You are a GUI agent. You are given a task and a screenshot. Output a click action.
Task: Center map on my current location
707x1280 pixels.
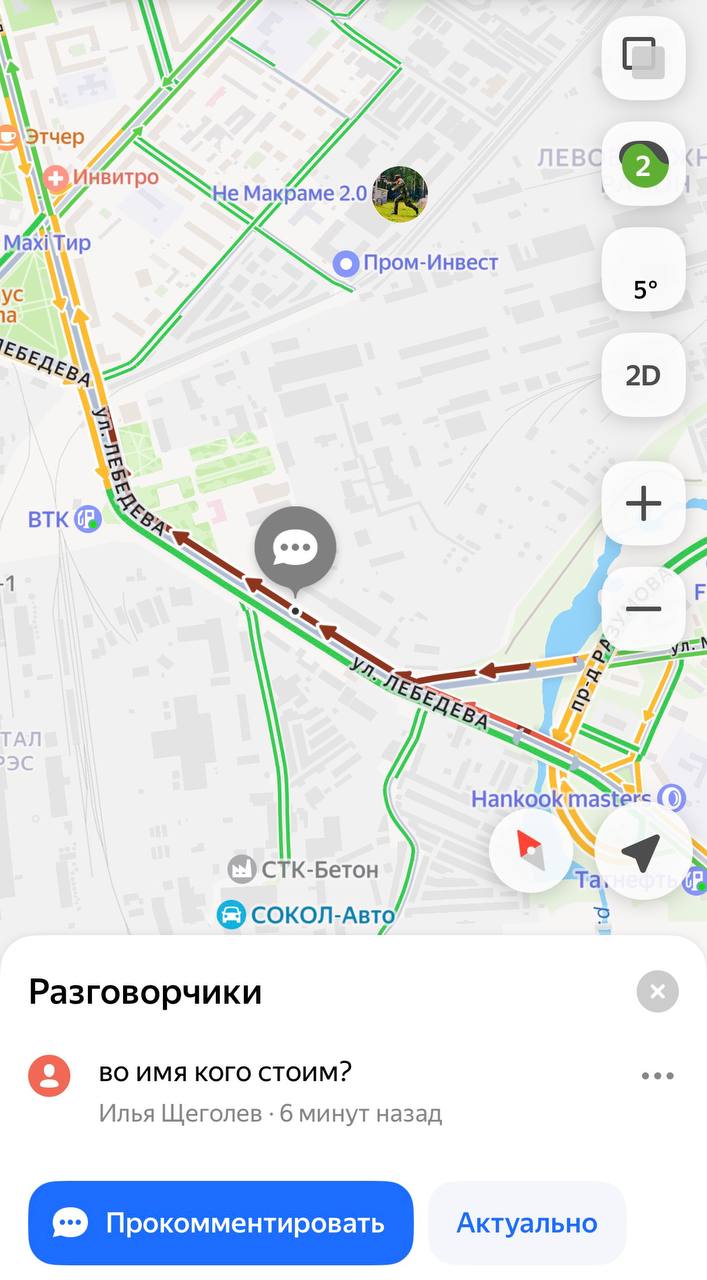(x=640, y=853)
